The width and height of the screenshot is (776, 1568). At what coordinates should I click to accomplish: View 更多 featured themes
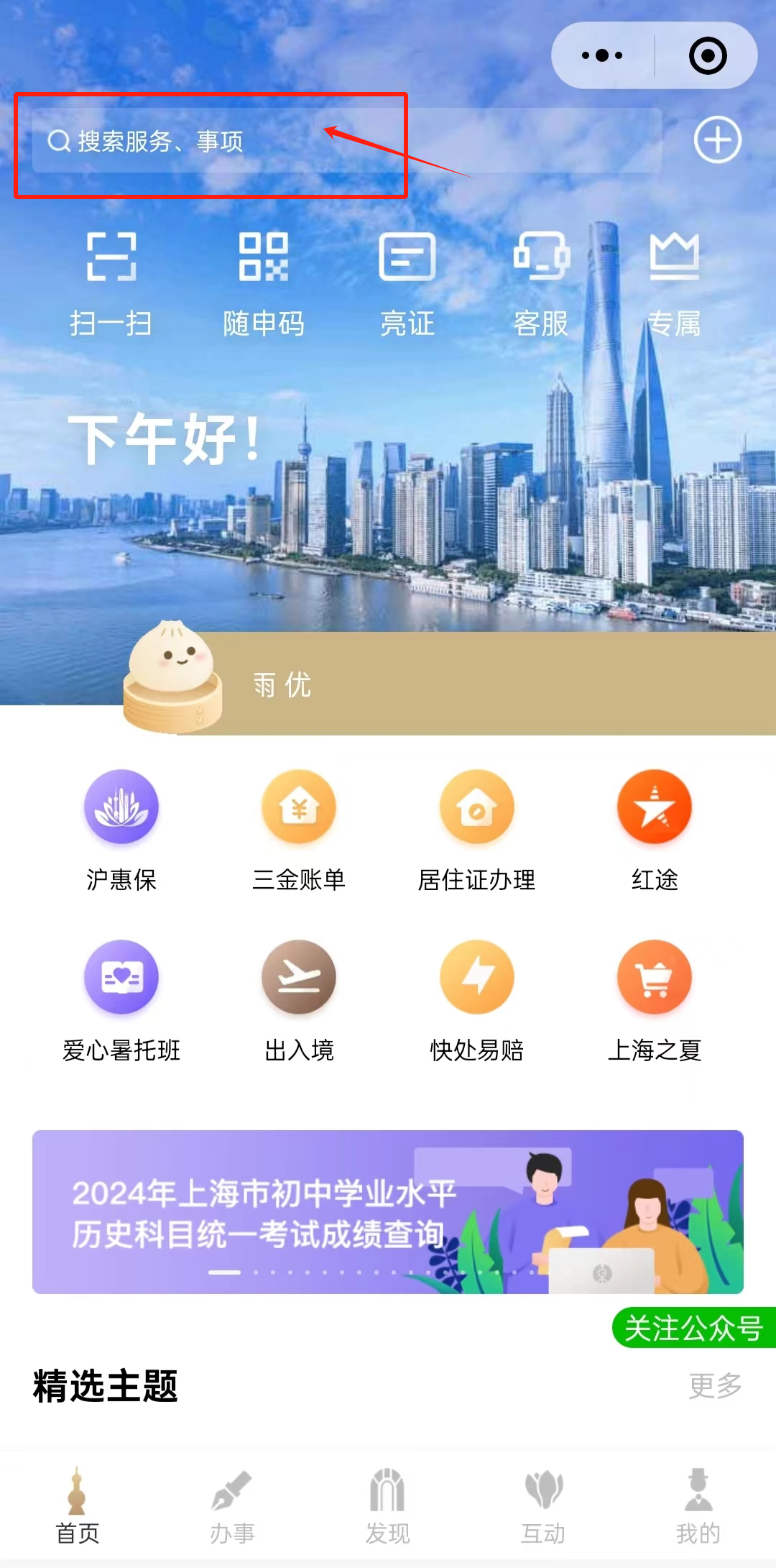(x=715, y=1385)
